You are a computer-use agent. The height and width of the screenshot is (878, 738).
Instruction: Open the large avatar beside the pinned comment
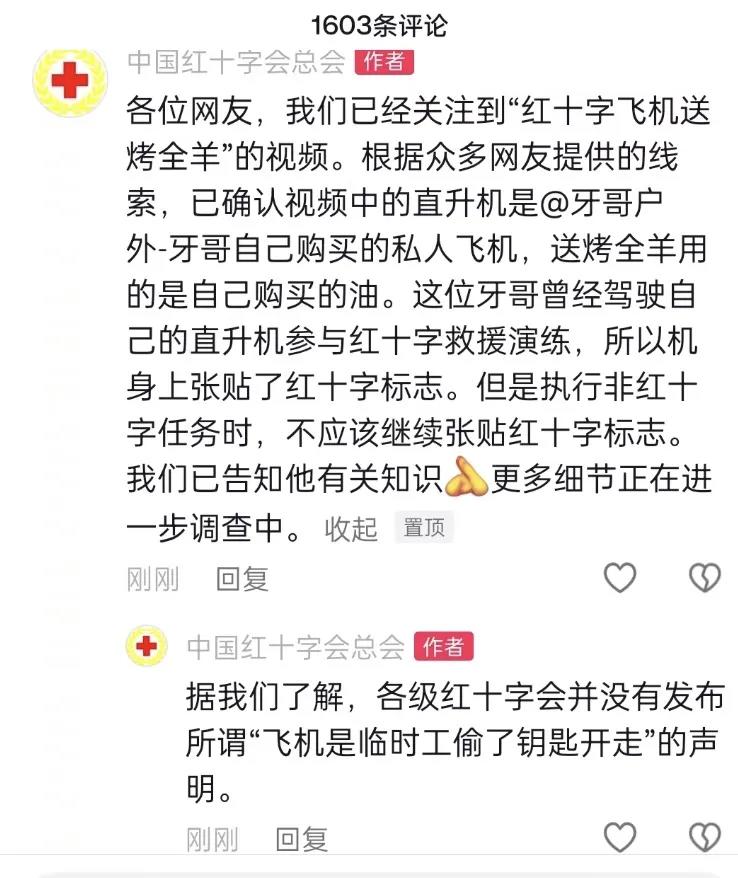point(69,81)
